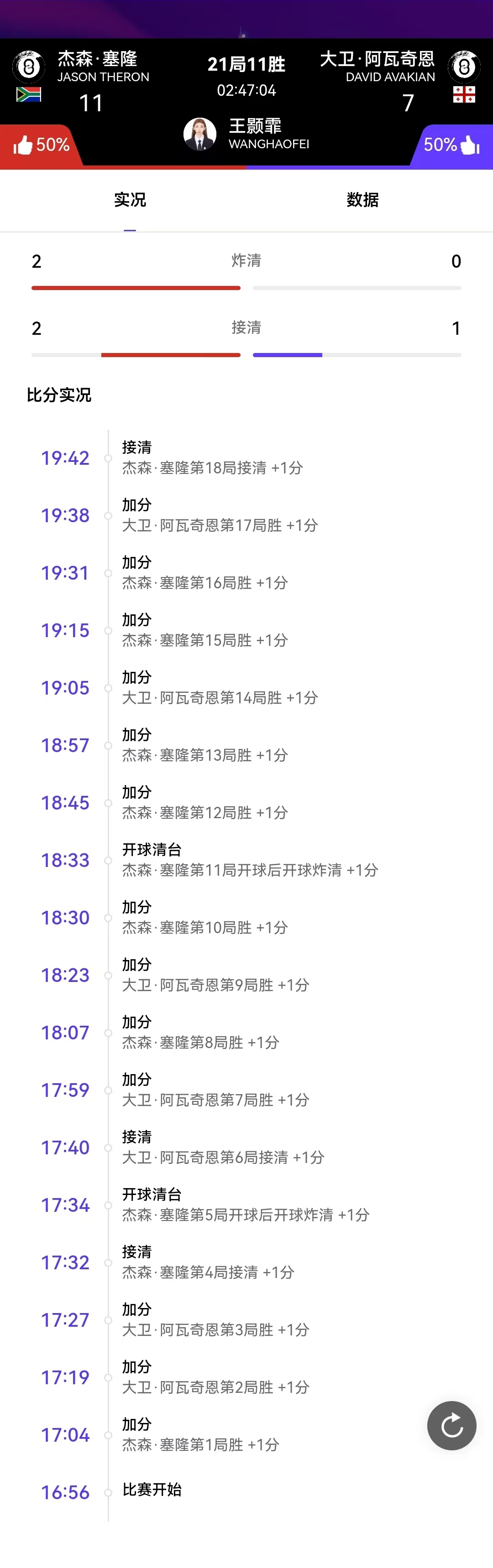
Task: Refresh the live score feed
Action: pyautogui.click(x=451, y=1426)
